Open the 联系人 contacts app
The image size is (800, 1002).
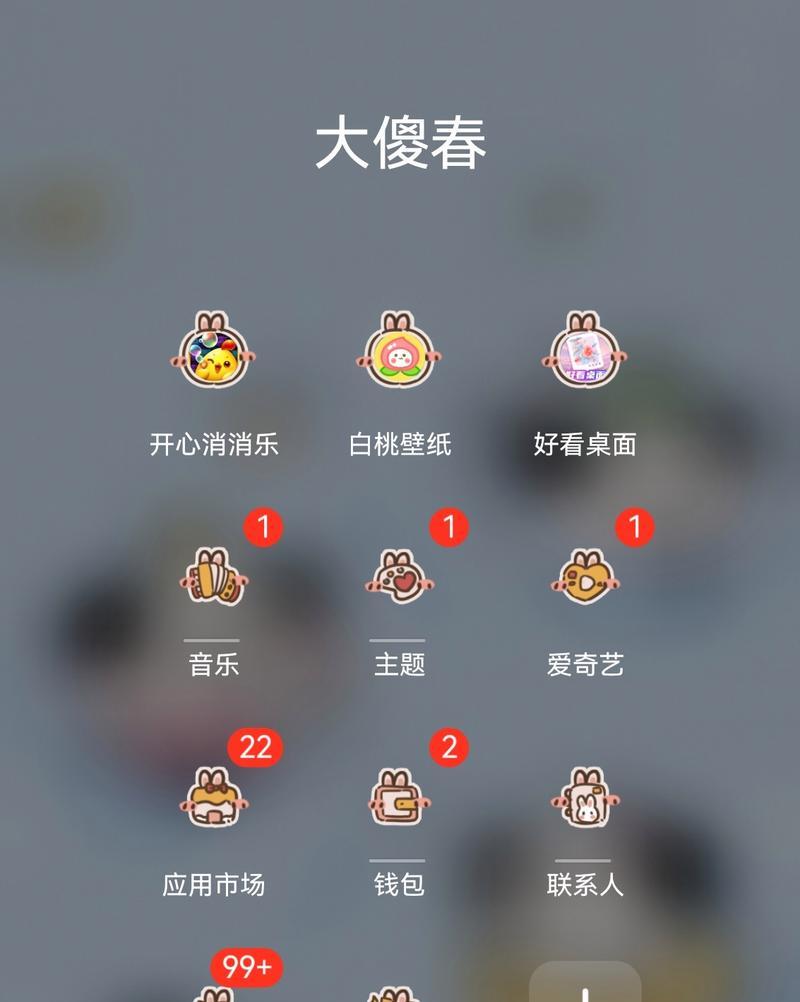pos(585,800)
